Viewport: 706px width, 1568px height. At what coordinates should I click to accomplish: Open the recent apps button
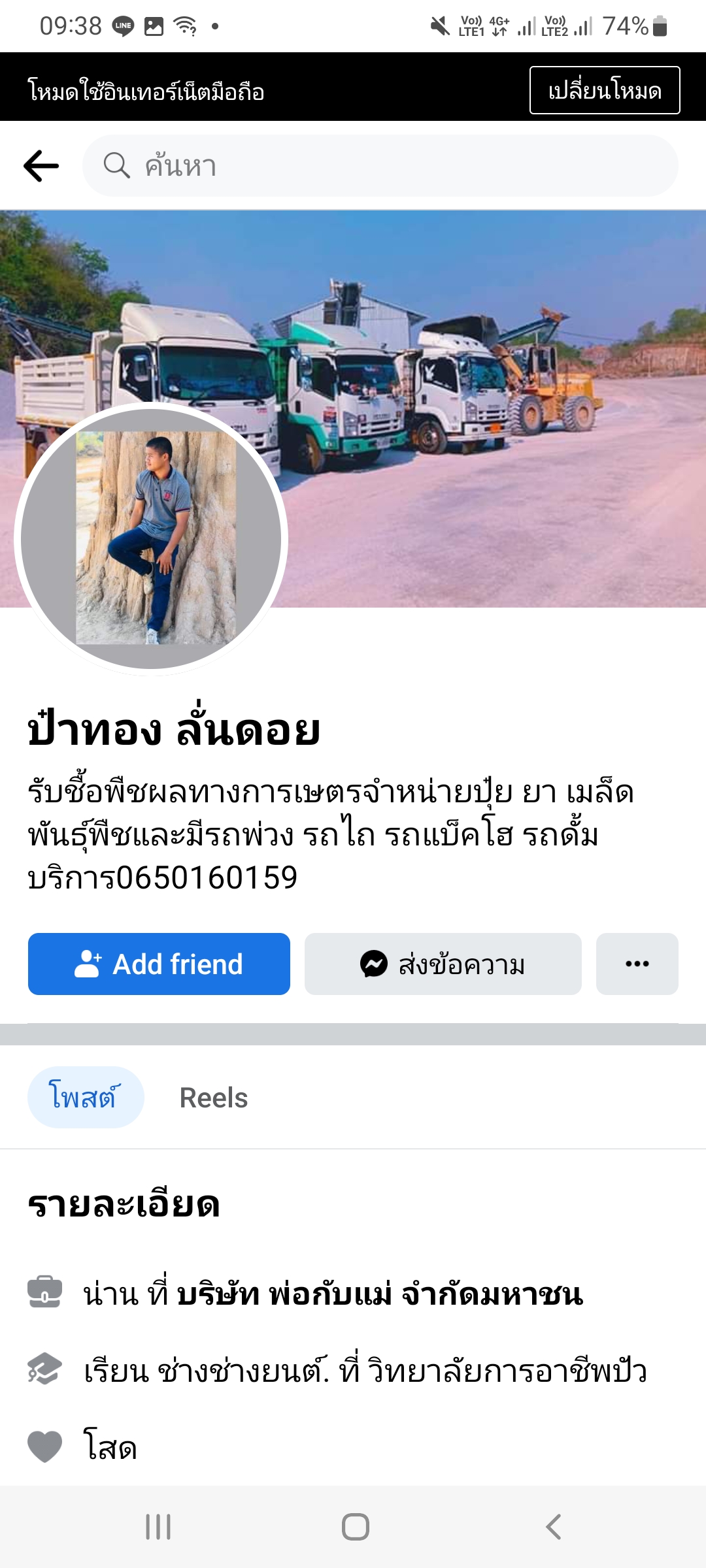point(158,1527)
